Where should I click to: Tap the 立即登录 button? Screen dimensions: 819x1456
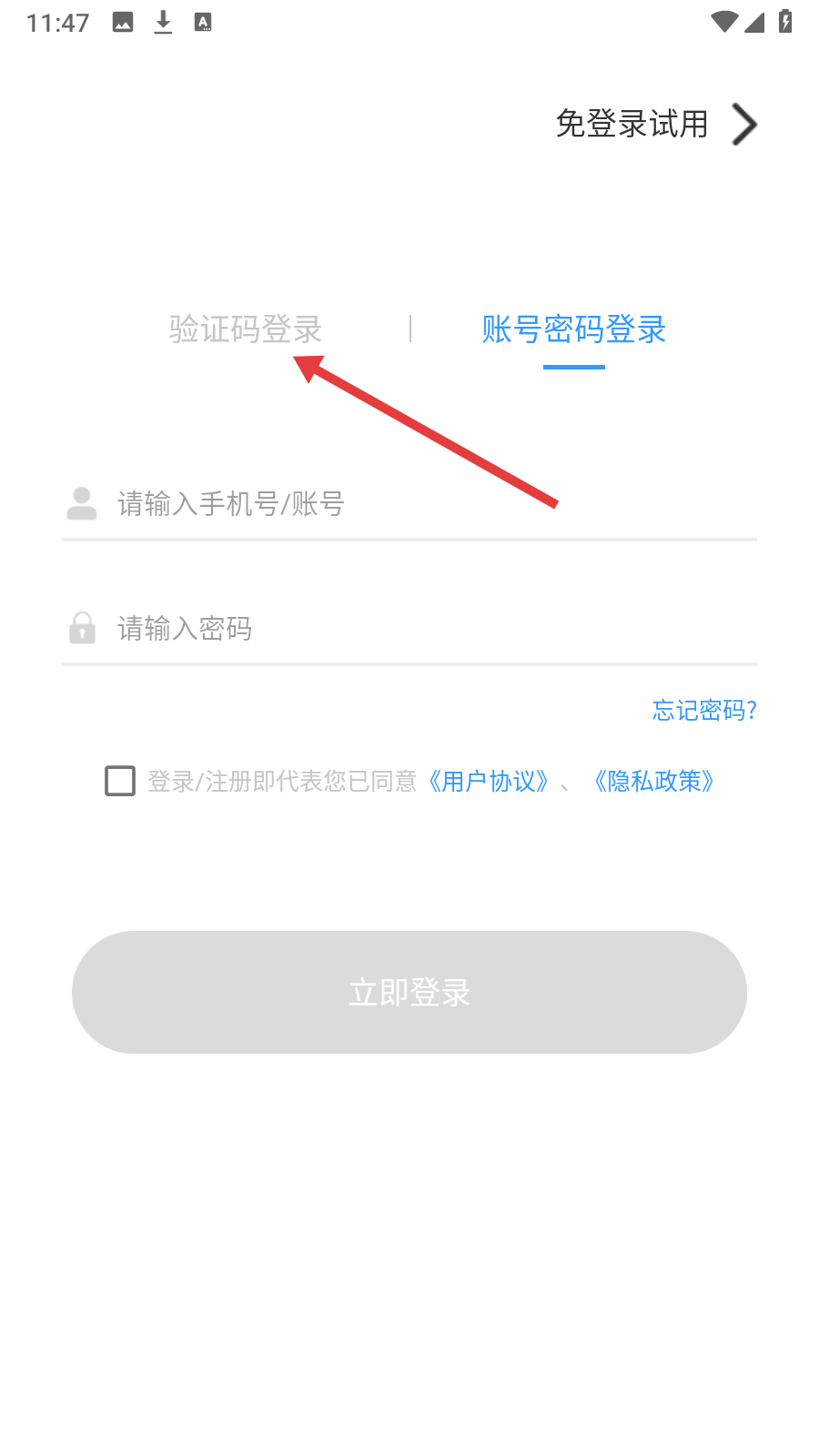409,992
